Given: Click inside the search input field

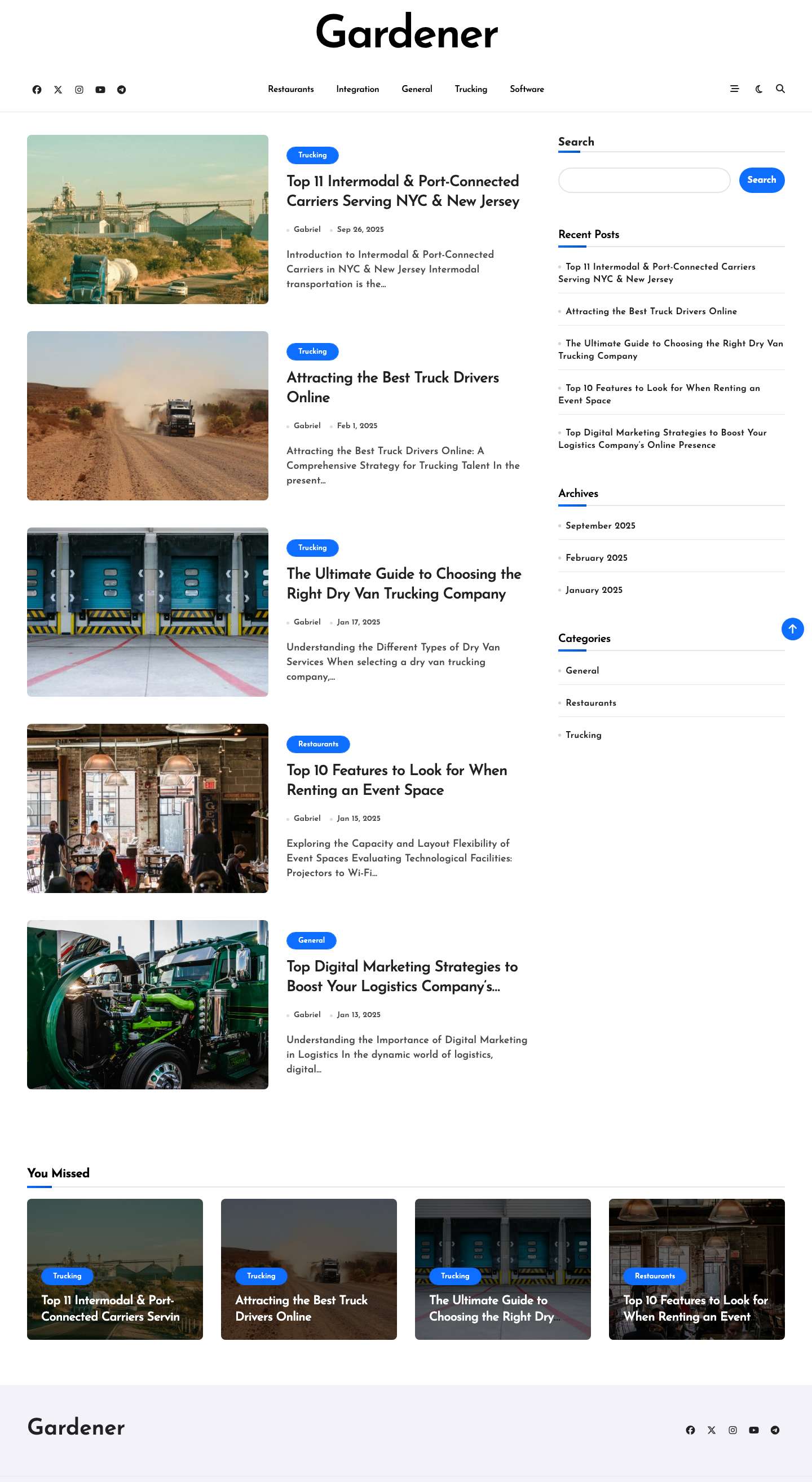Looking at the screenshot, I should pyautogui.click(x=644, y=179).
